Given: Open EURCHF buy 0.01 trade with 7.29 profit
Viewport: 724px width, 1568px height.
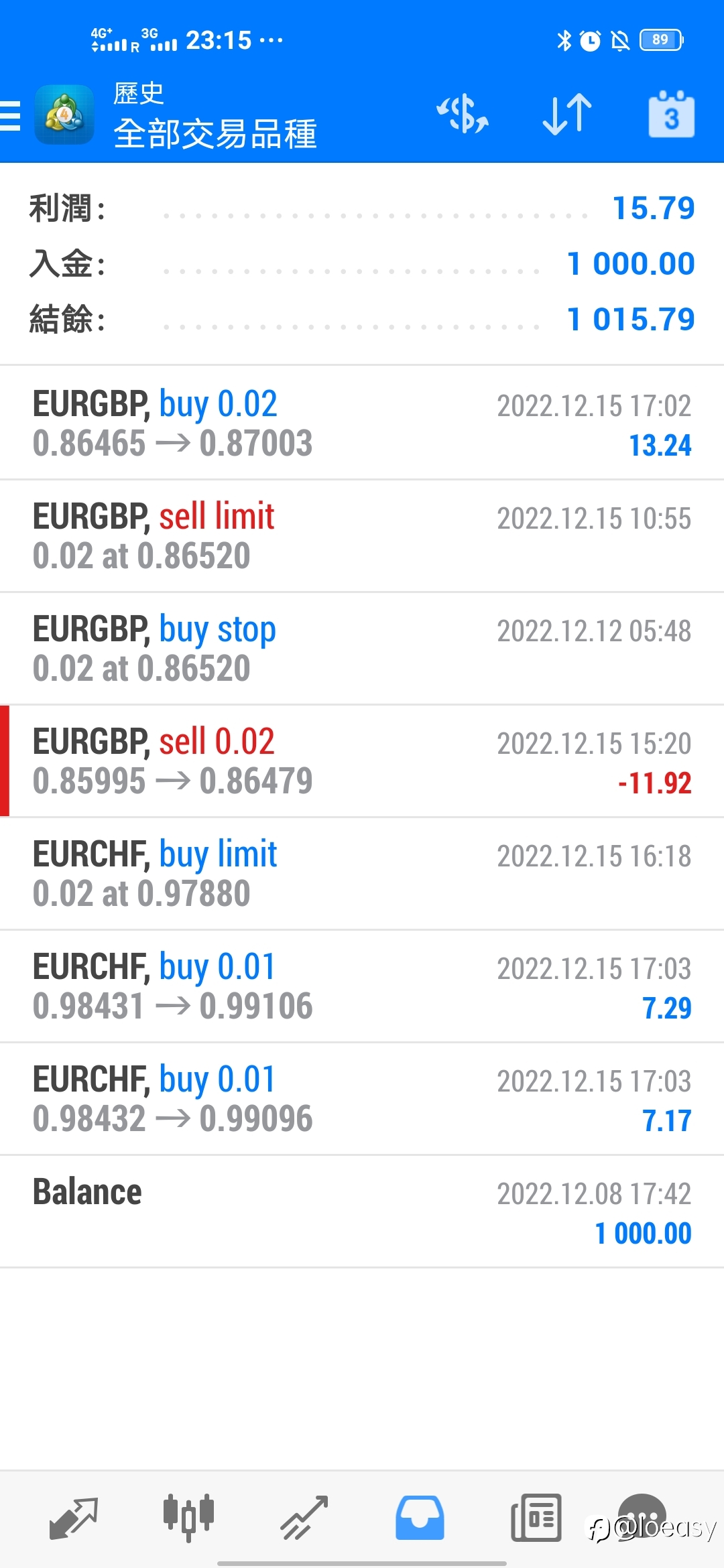Looking at the screenshot, I should point(362,986).
